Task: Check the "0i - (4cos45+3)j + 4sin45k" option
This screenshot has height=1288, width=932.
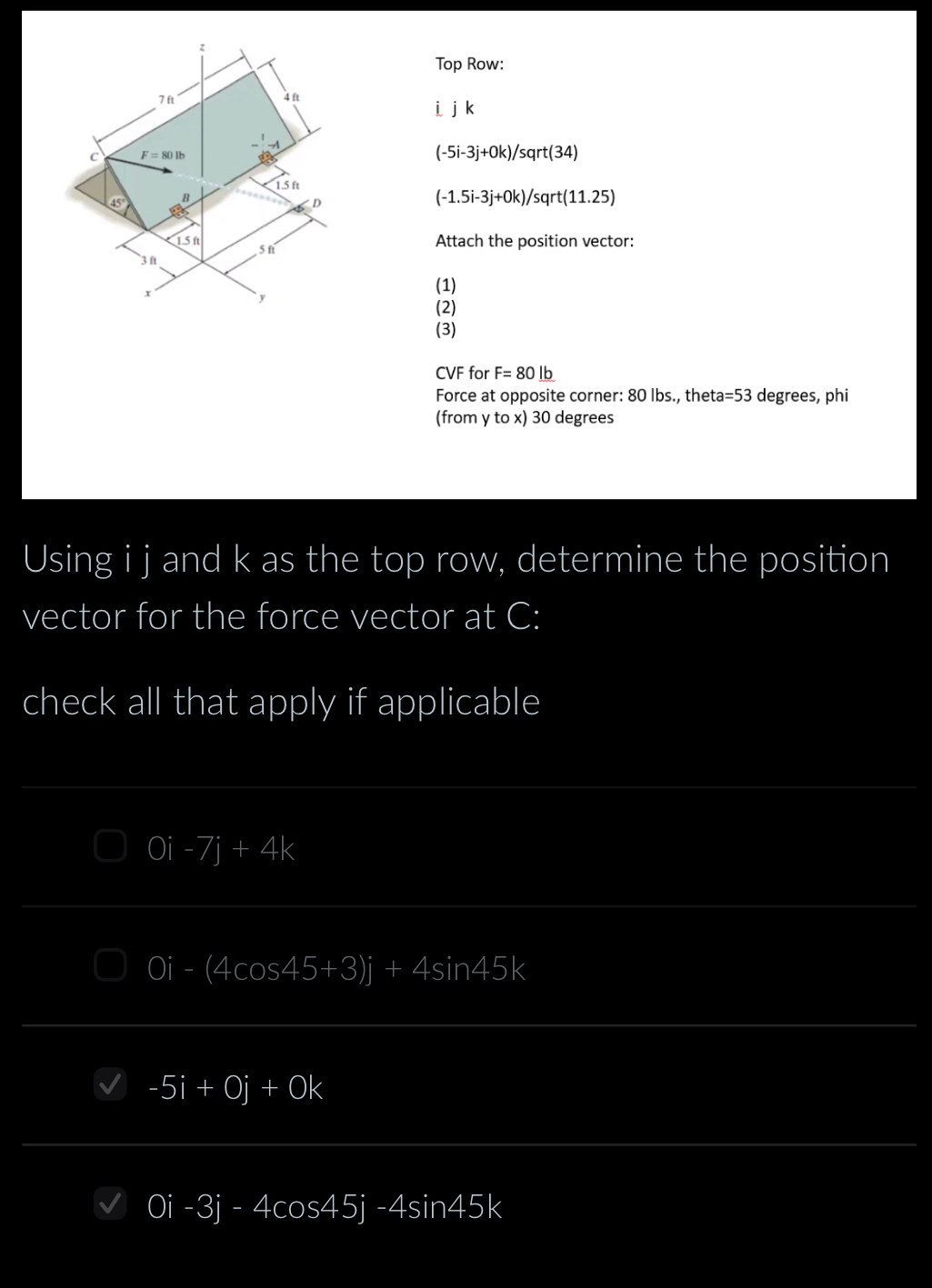Action: [110, 966]
